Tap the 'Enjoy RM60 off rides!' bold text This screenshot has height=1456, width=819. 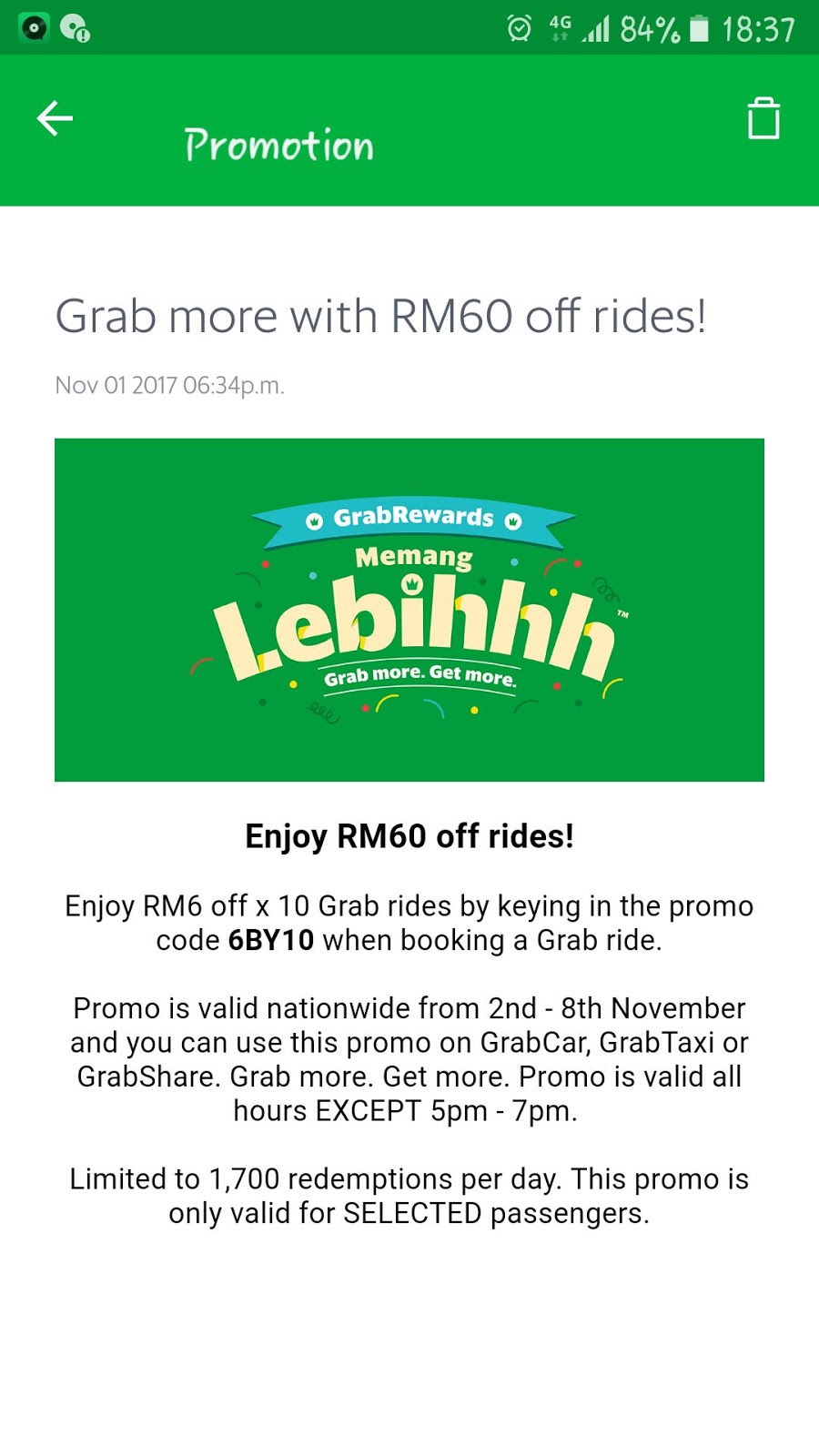pyautogui.click(x=409, y=834)
